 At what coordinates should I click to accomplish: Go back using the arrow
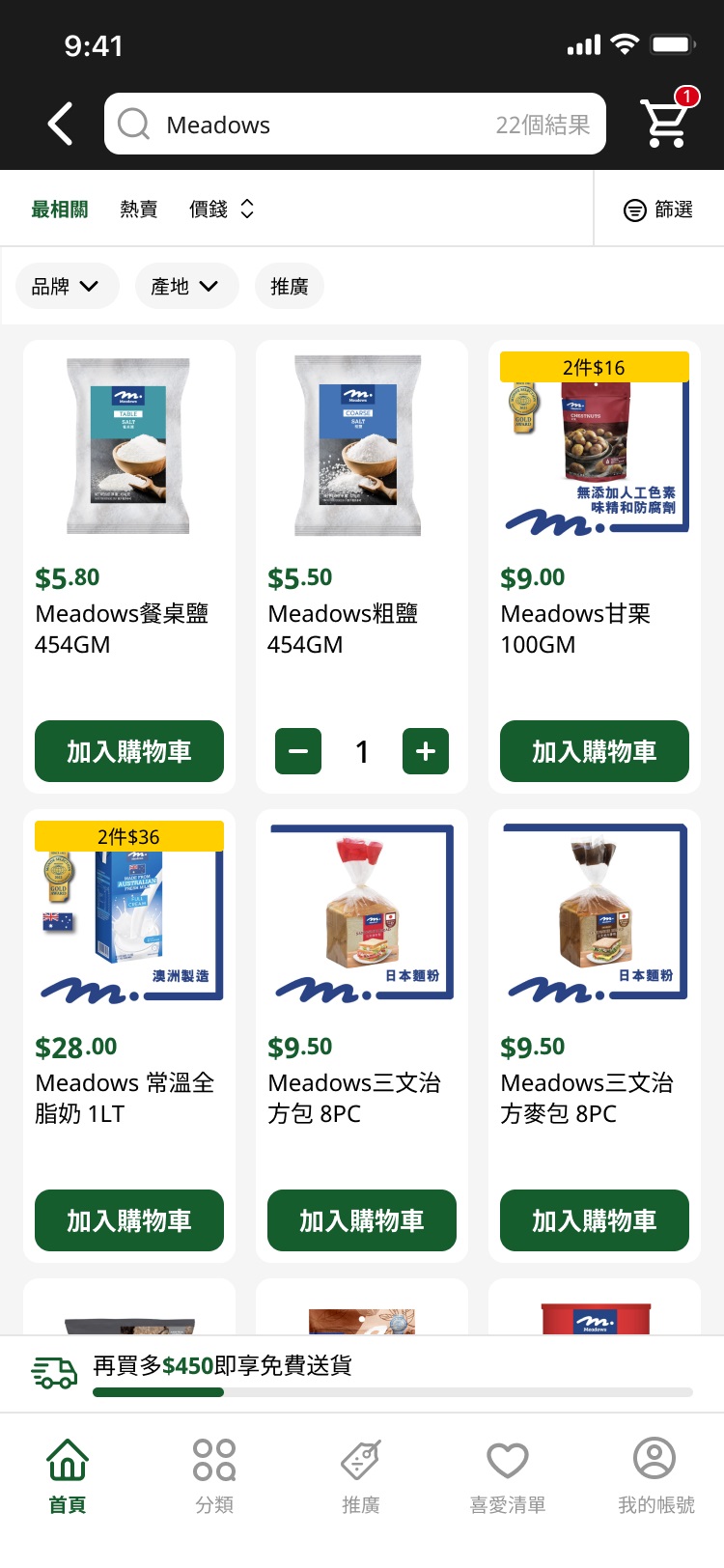[61, 125]
